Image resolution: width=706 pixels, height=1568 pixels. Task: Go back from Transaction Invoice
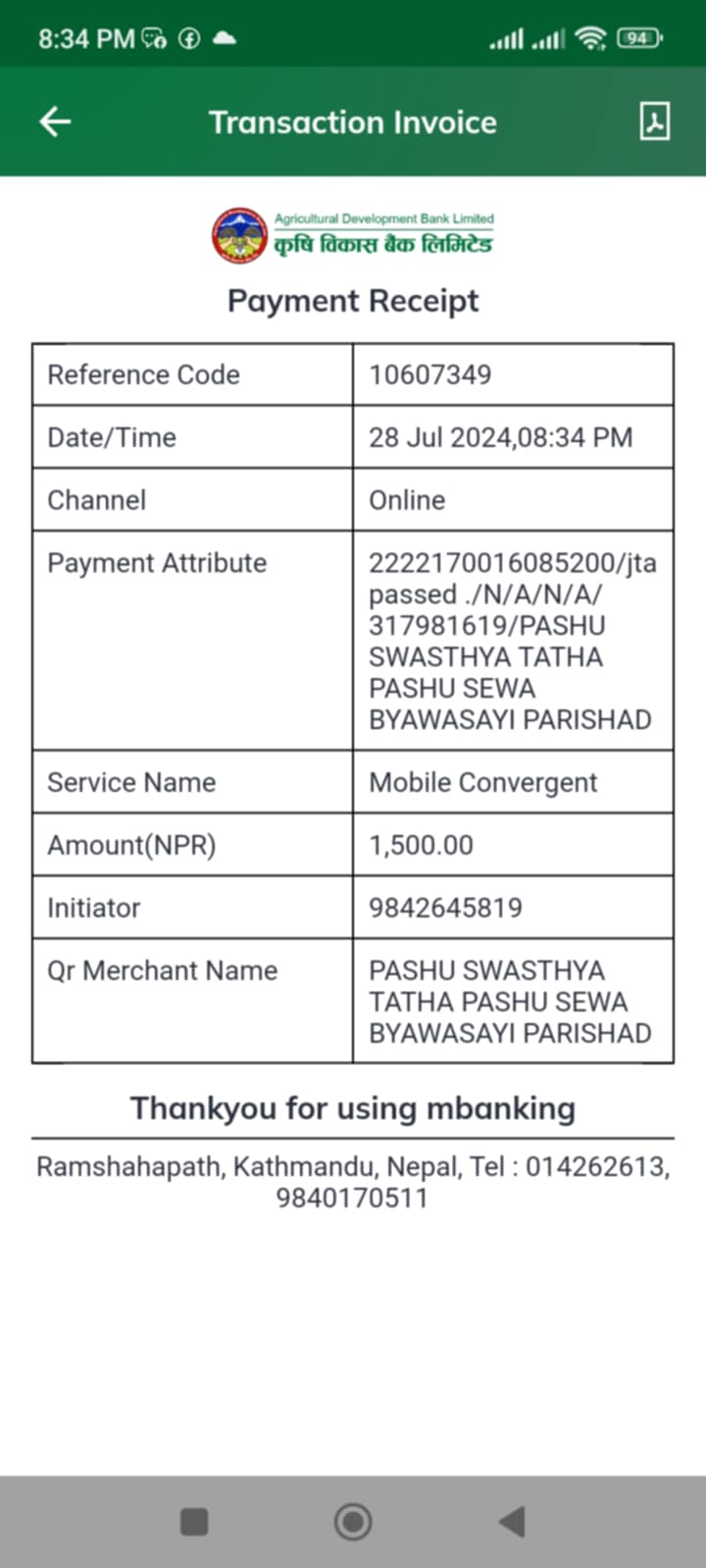(x=55, y=122)
